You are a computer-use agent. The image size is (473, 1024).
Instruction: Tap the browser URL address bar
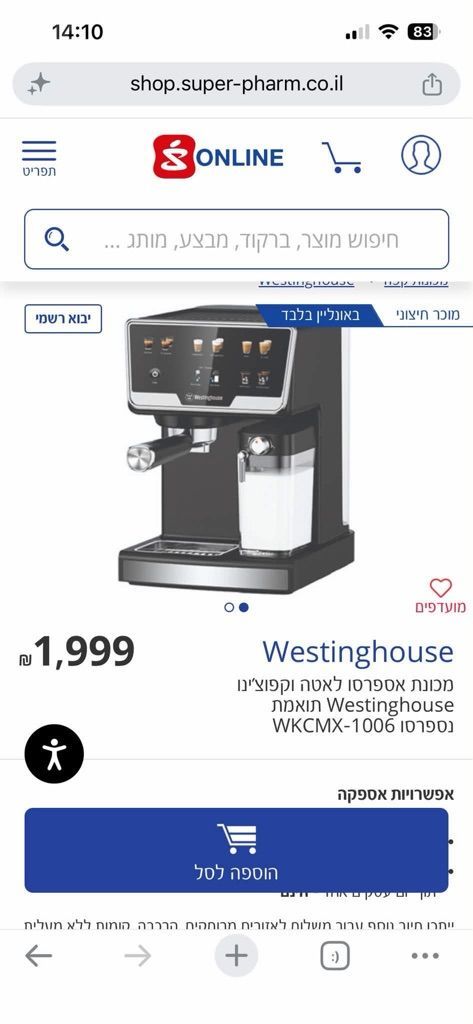(x=236, y=84)
